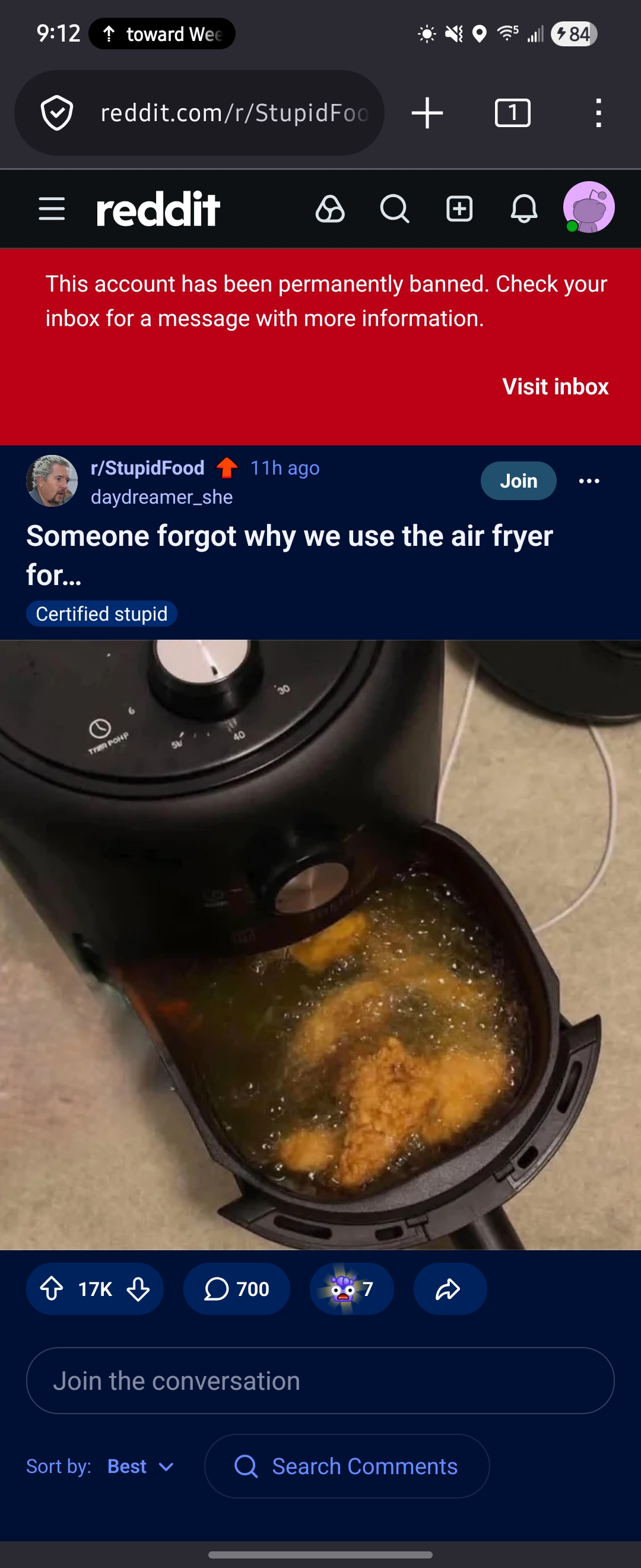Viewport: 641px width, 1568px height.
Task: Open a new browser tab
Action: [427, 113]
